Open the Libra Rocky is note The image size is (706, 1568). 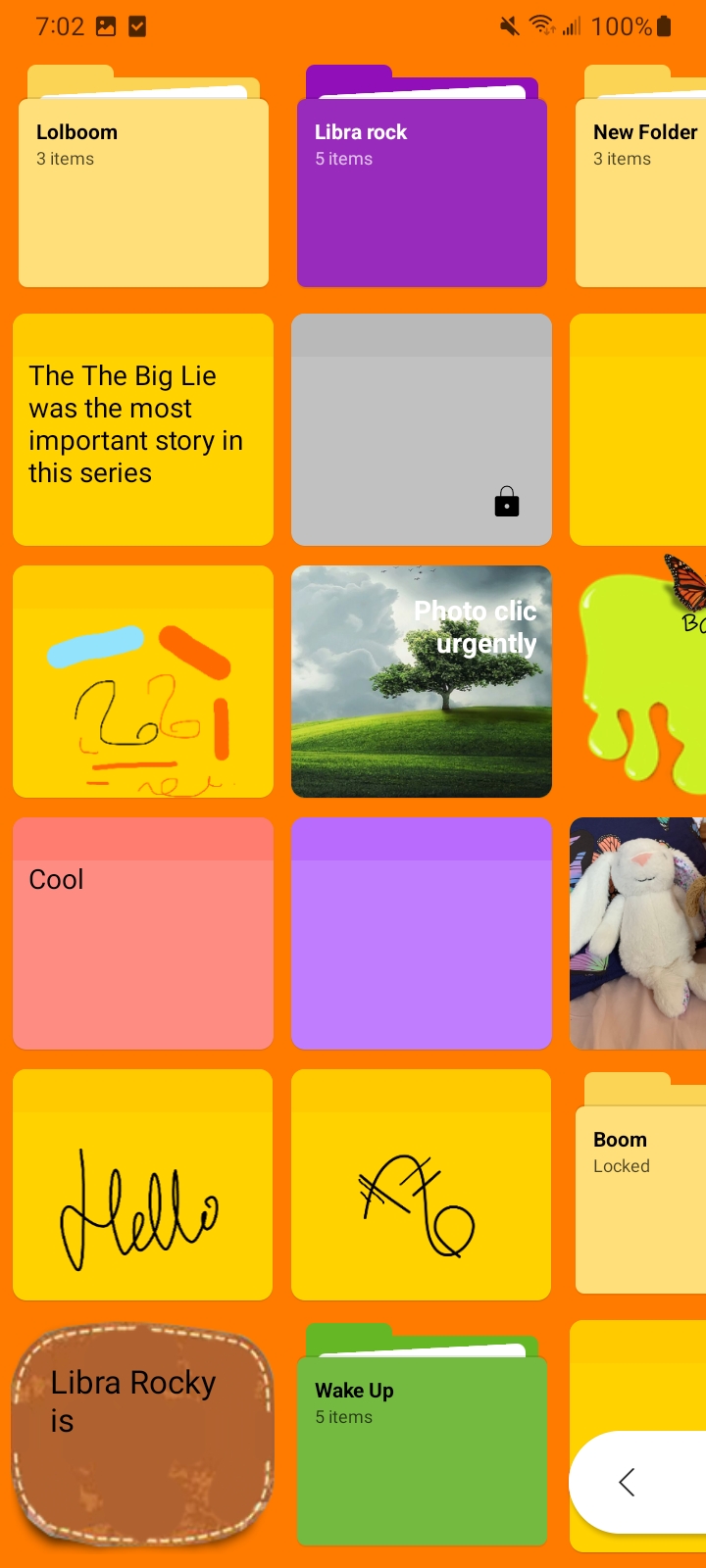[x=143, y=1436]
